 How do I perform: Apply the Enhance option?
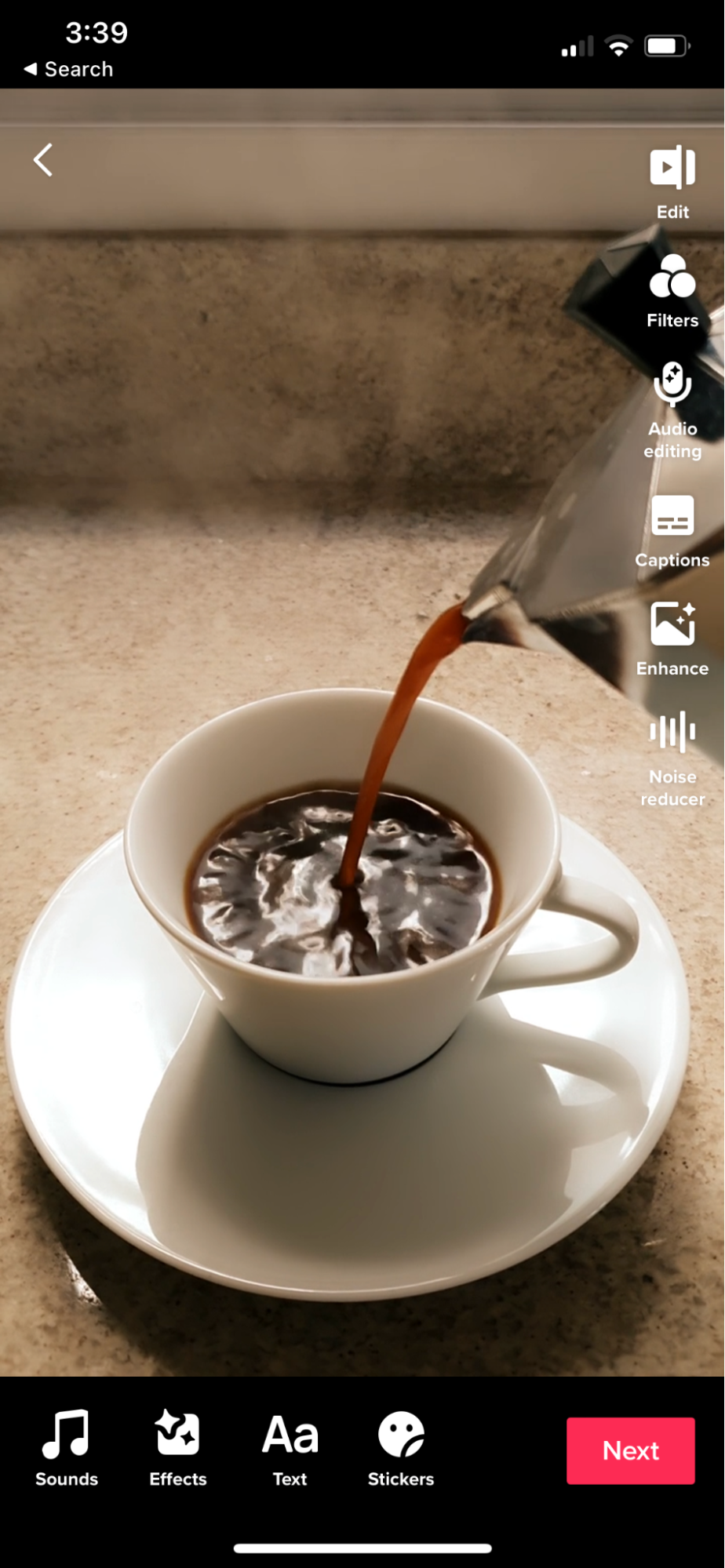click(x=672, y=637)
